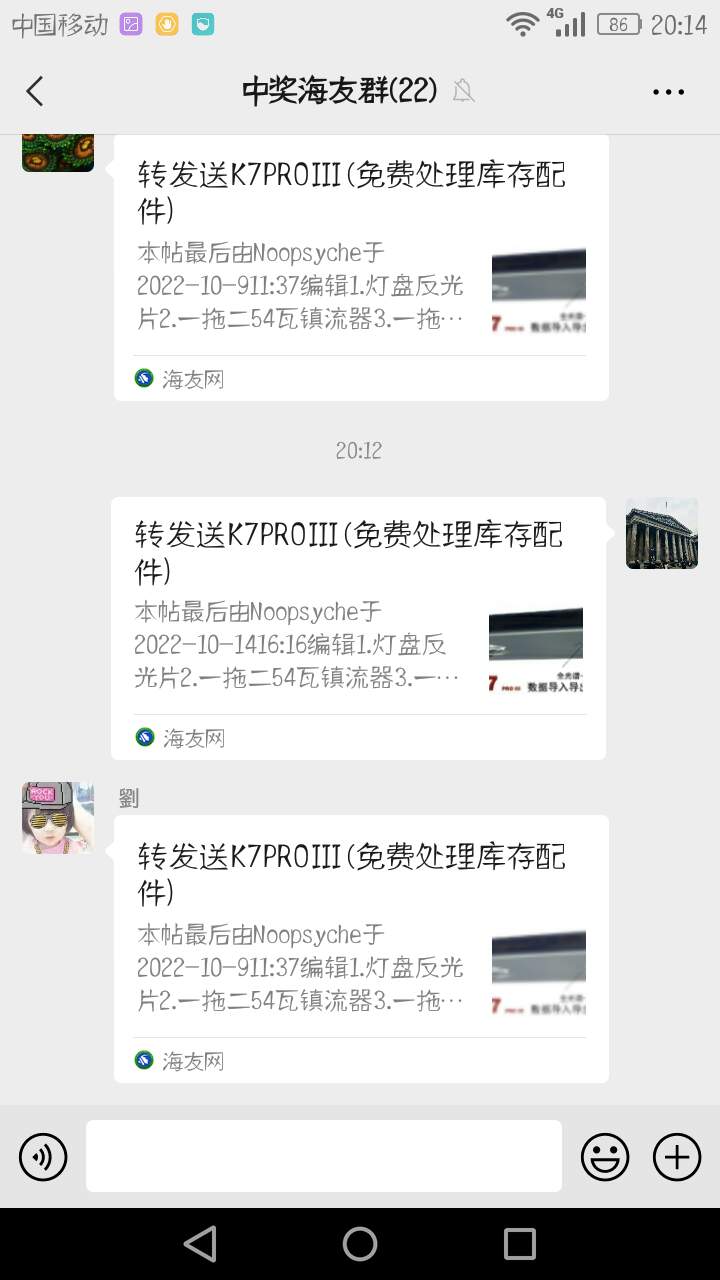The image size is (720, 1280).
Task: Open the recent apps overview
Action: coord(520,1244)
